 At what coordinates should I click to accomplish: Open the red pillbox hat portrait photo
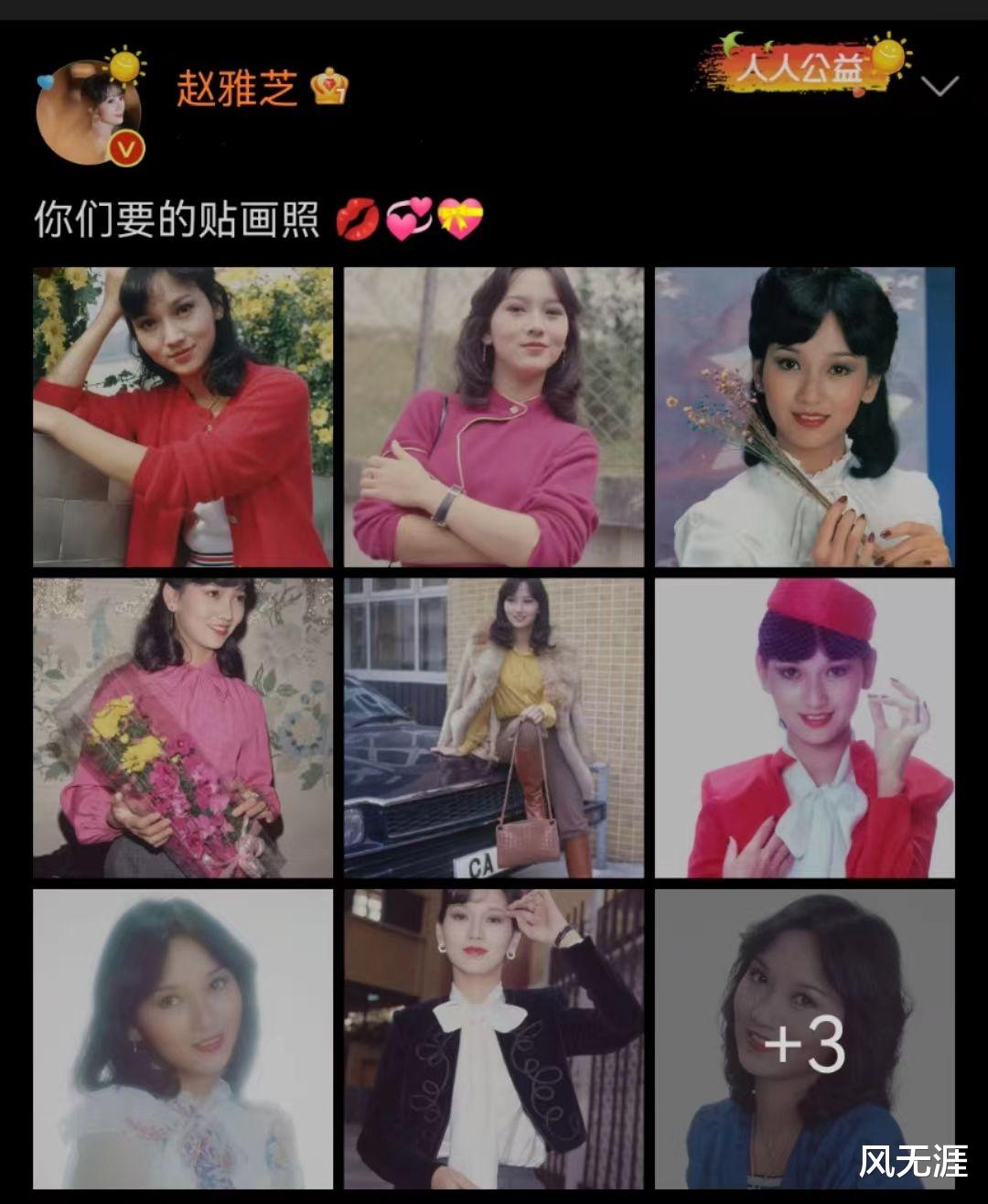pyautogui.click(x=805, y=727)
